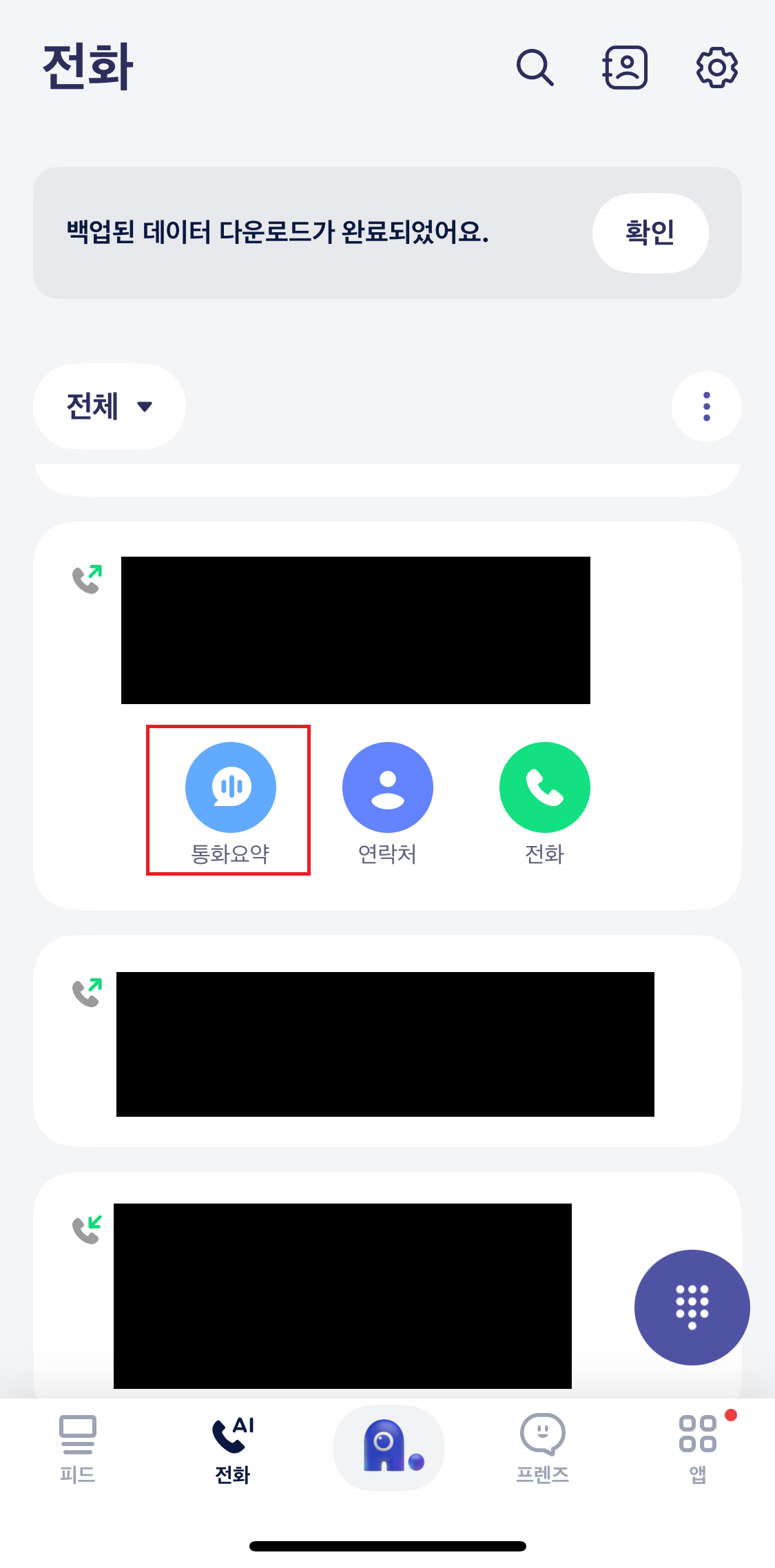
Task: Open the 통화요약 call summary feature
Action: point(230,787)
